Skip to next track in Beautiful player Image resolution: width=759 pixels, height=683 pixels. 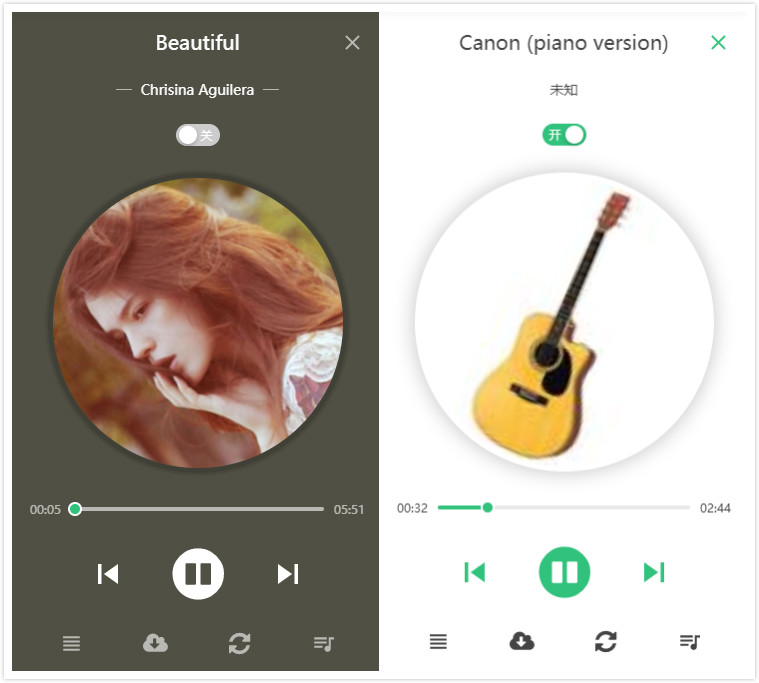[x=288, y=573]
